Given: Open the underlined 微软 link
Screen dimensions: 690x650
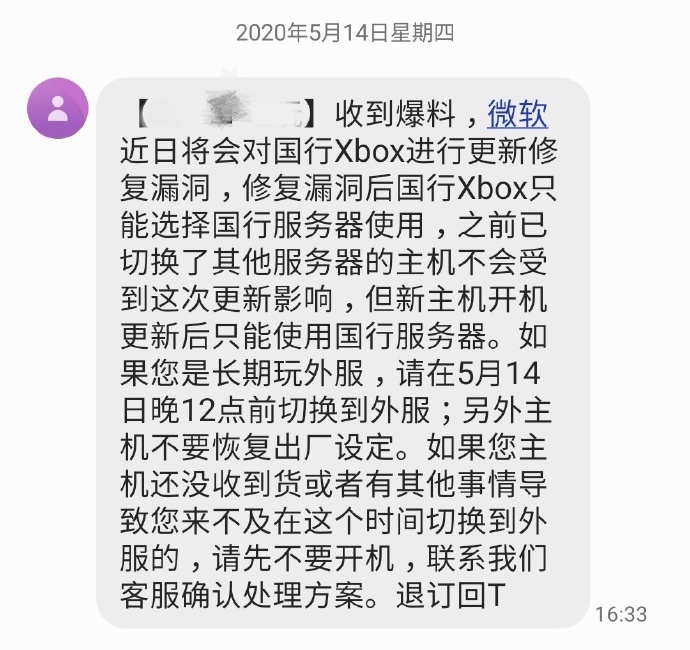Looking at the screenshot, I should [517, 114].
